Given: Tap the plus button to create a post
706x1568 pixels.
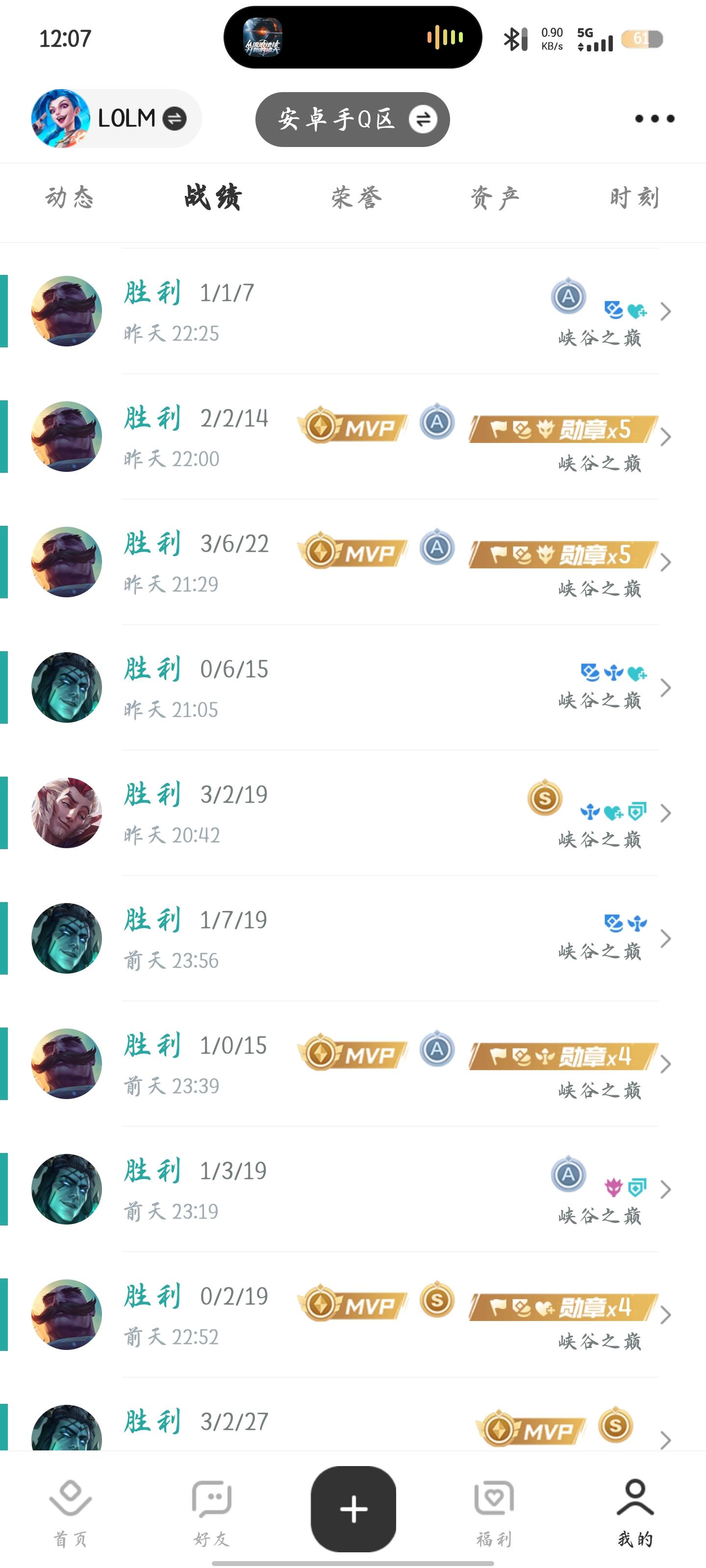Looking at the screenshot, I should pos(353,1510).
